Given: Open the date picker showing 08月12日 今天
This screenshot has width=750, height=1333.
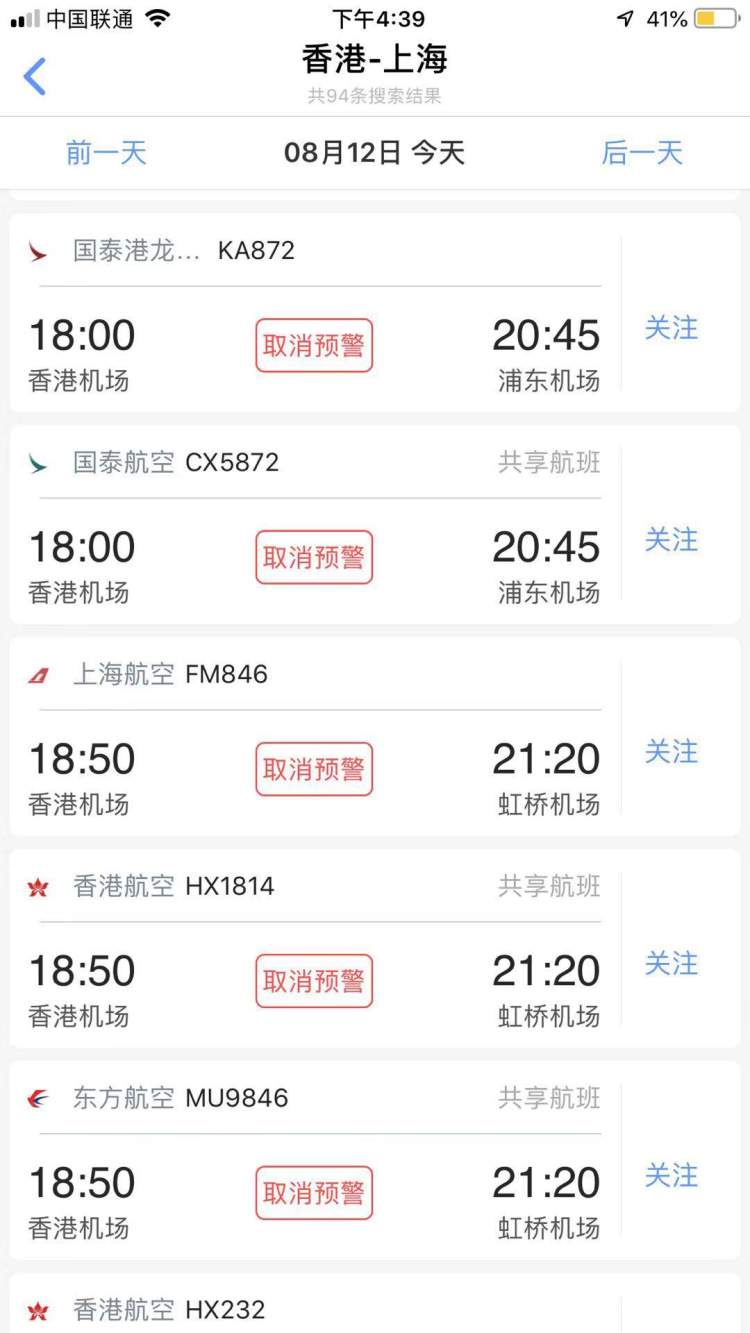Looking at the screenshot, I should (x=374, y=153).
